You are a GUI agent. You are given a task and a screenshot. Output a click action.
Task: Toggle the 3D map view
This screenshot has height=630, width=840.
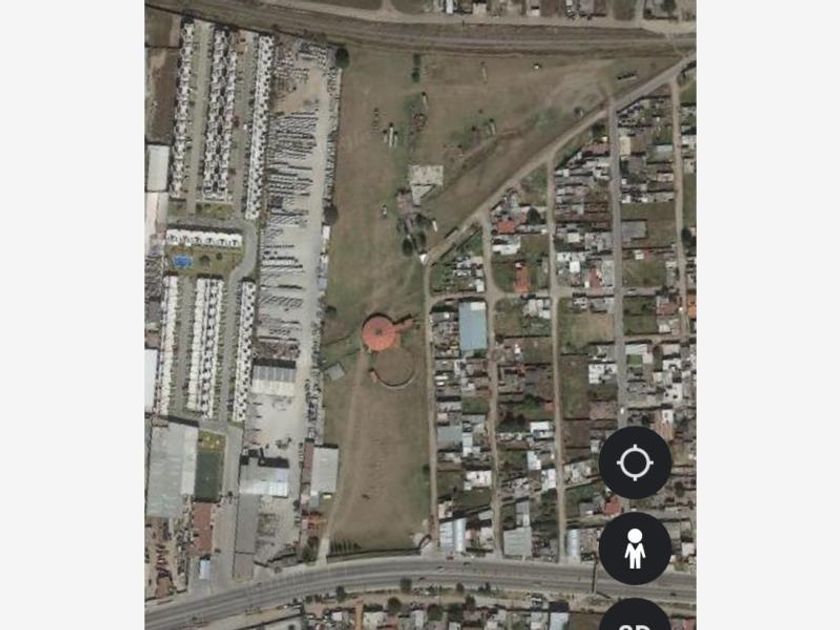click(x=635, y=618)
